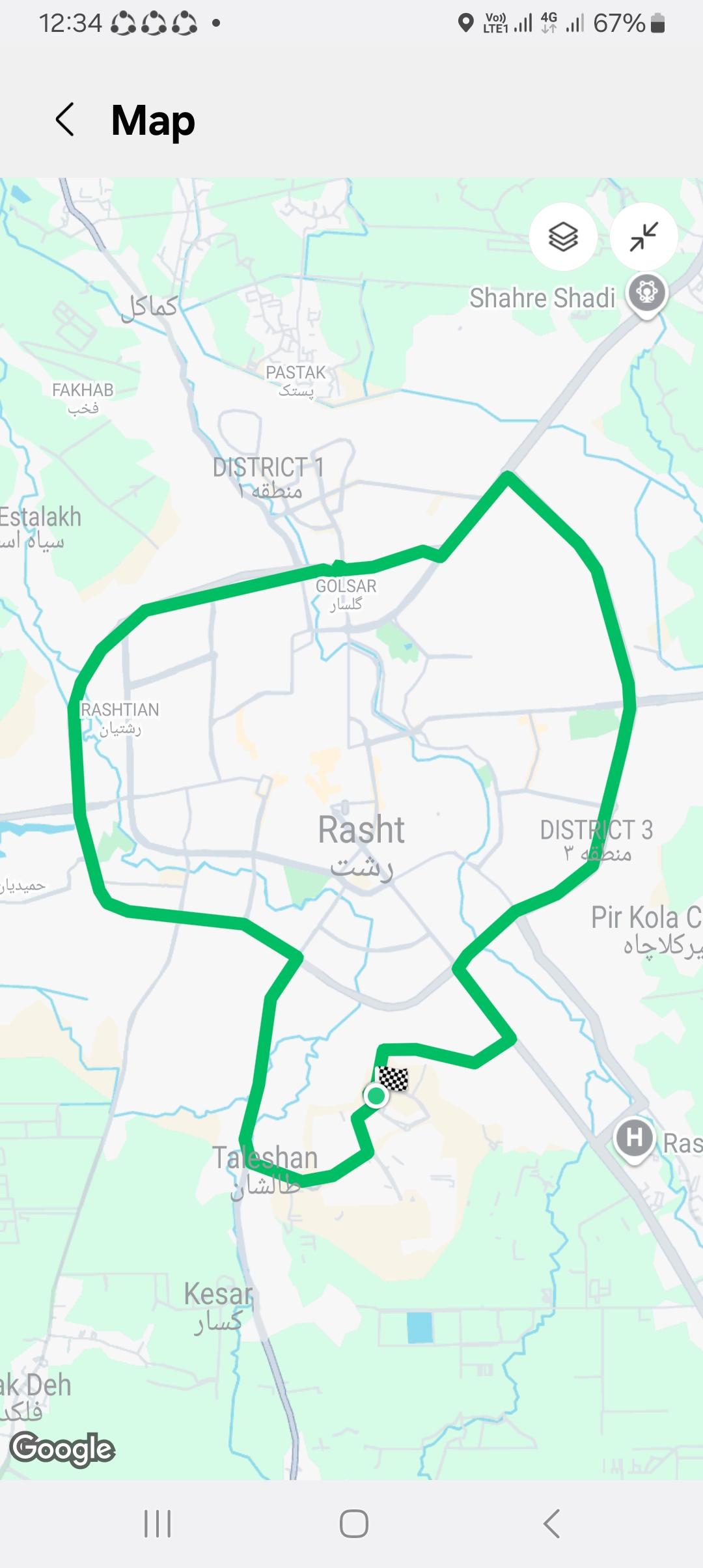Tap the checkered finish flag marker

394,1078
